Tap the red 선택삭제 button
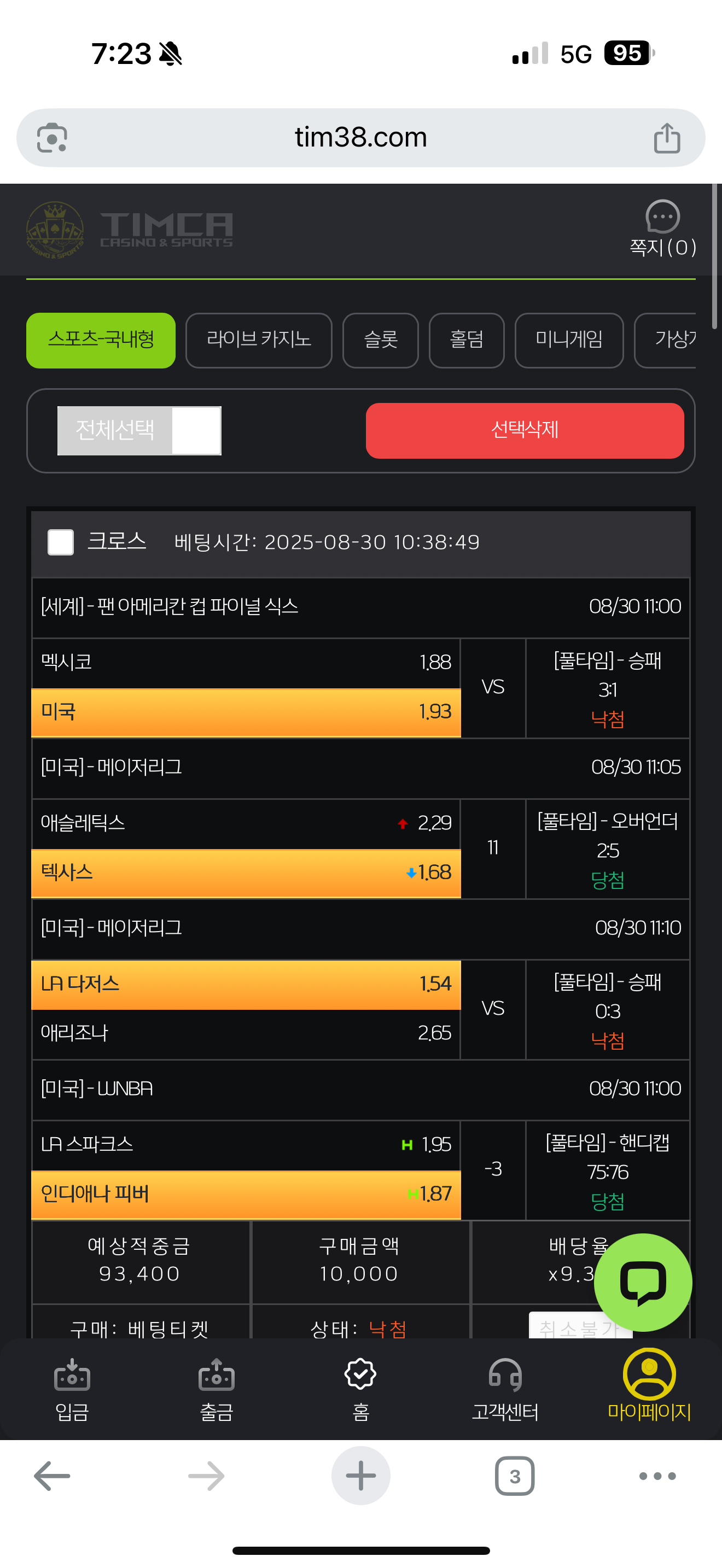This screenshot has width=722, height=1568. tap(525, 430)
